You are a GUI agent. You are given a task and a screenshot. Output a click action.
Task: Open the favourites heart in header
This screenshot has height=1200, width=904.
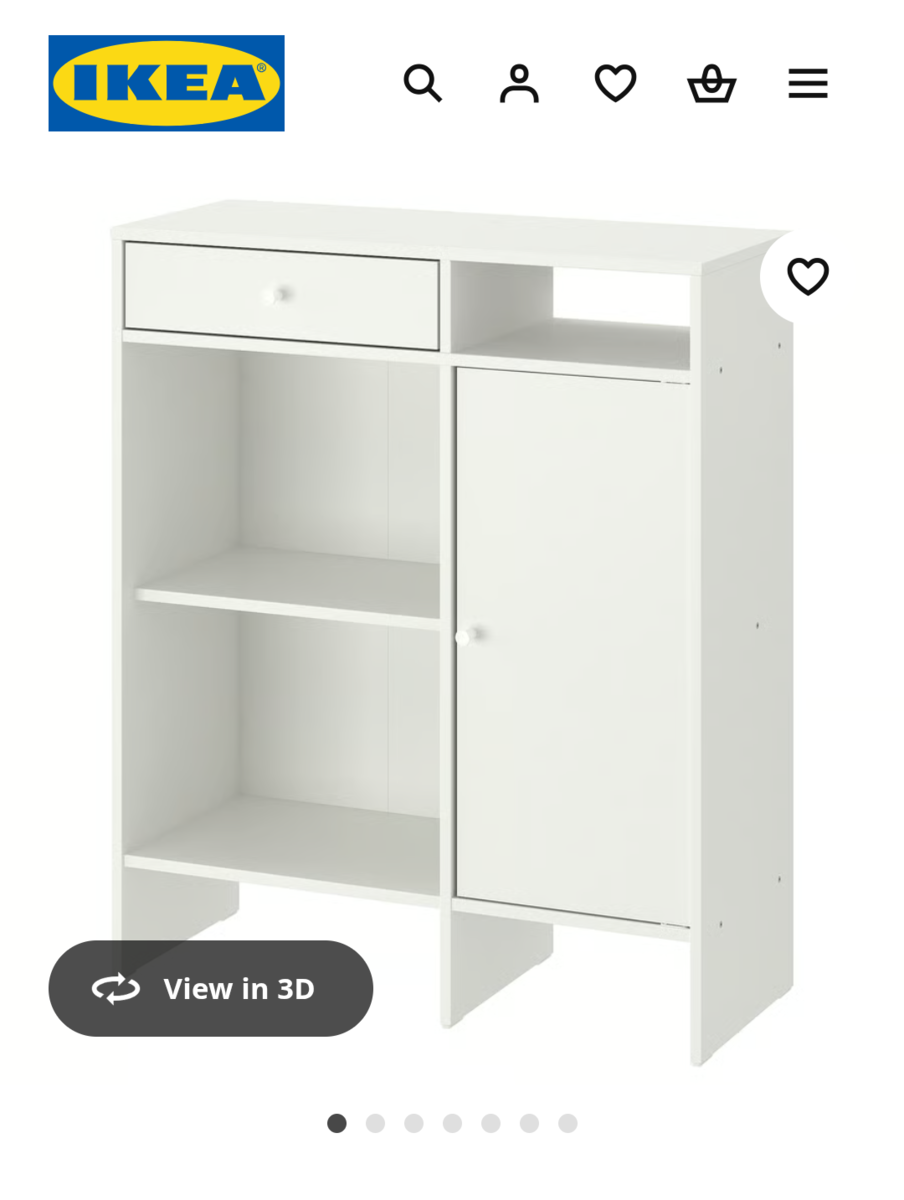615,83
